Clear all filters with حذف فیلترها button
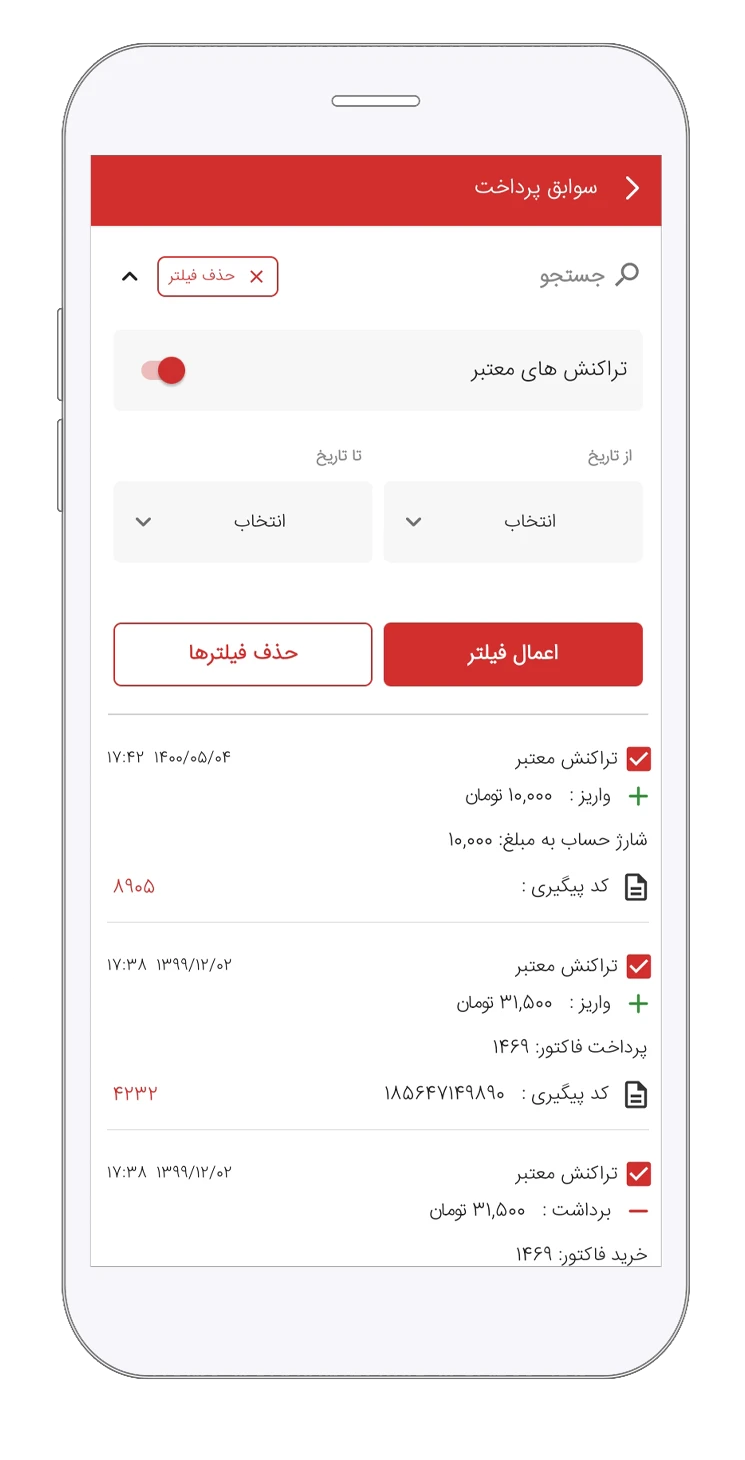Screen dimensions: 745x1460 (242, 654)
